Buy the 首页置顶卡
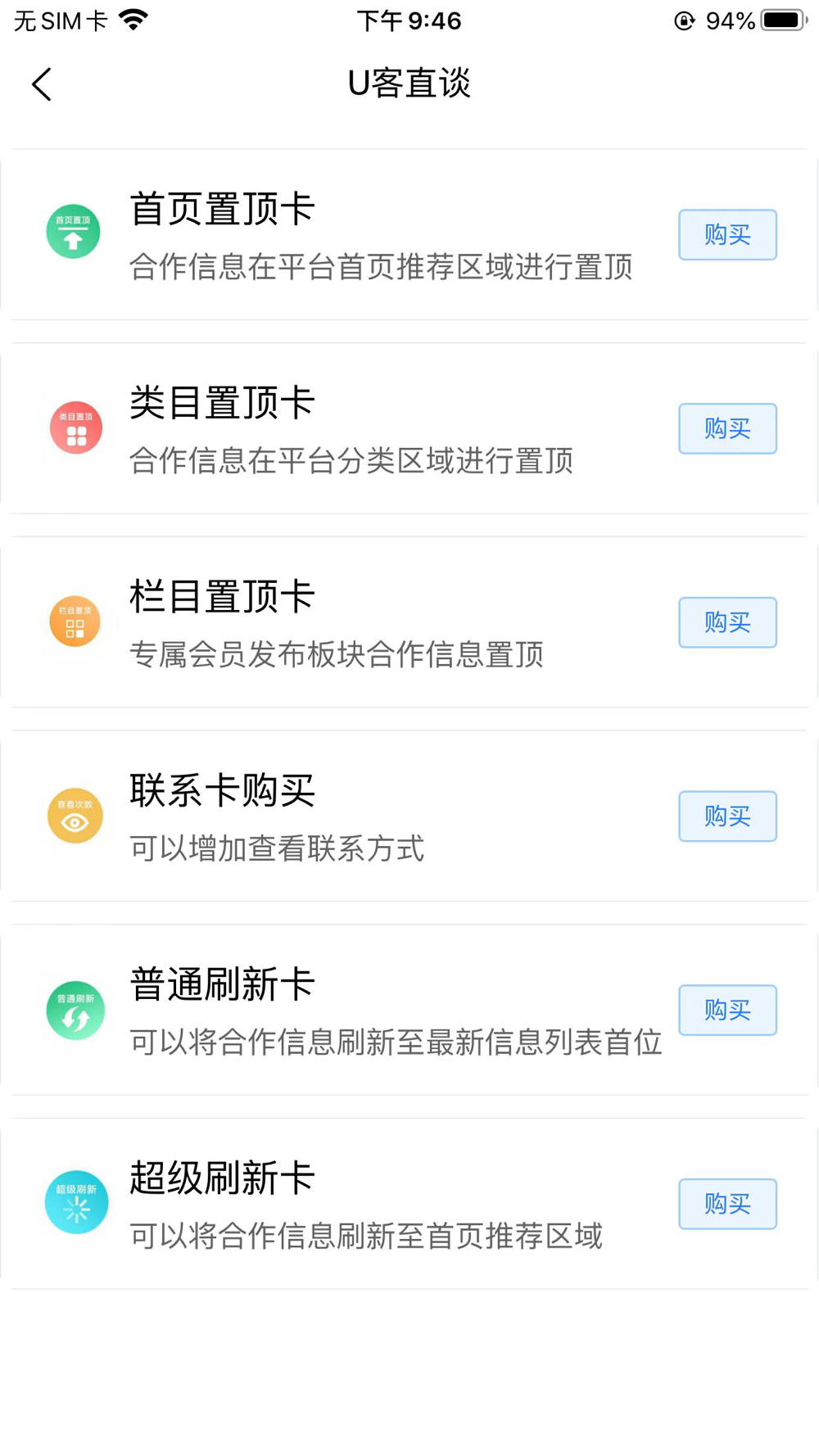The width and height of the screenshot is (819, 1456). [x=726, y=235]
